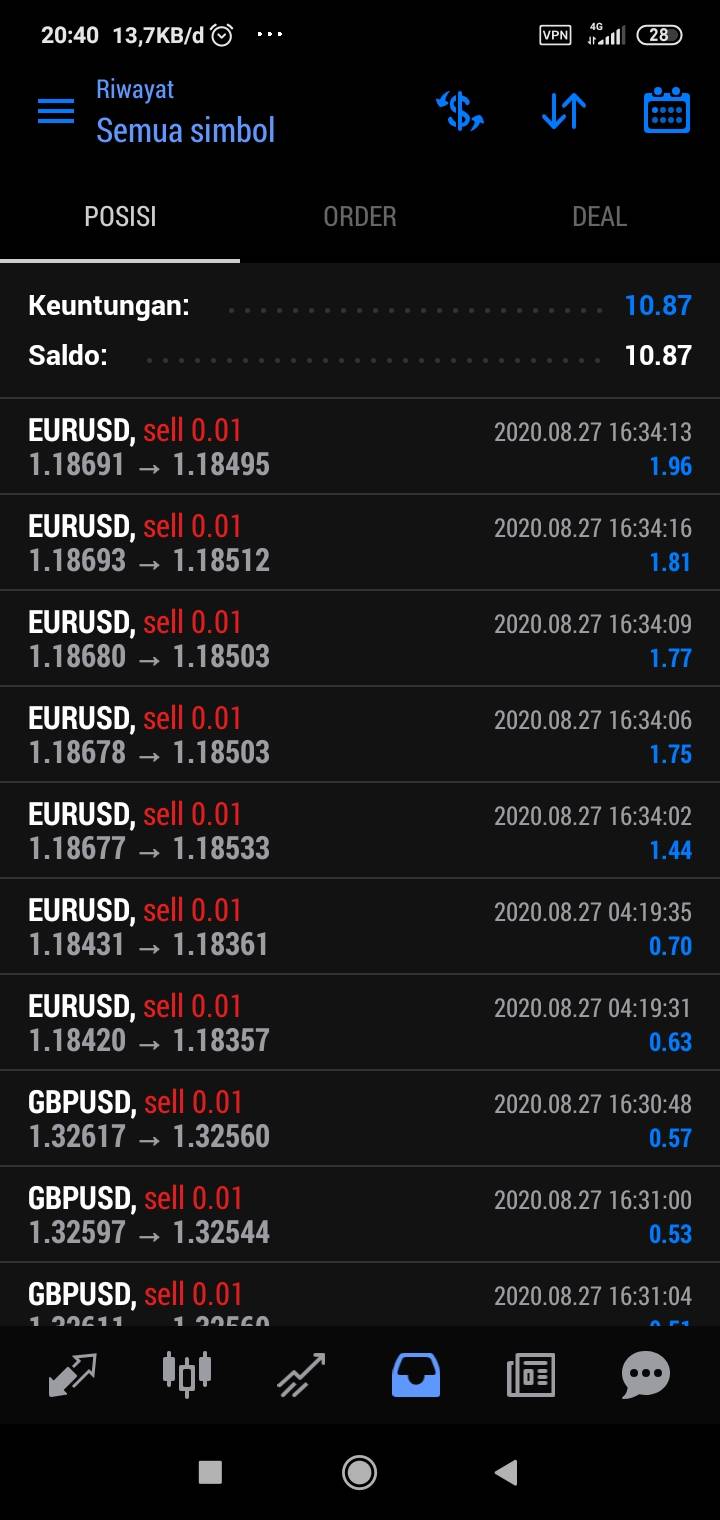Image resolution: width=720 pixels, height=1520 pixels.
Task: Open EURUSD sell position with profit 1.81
Action: (360, 543)
